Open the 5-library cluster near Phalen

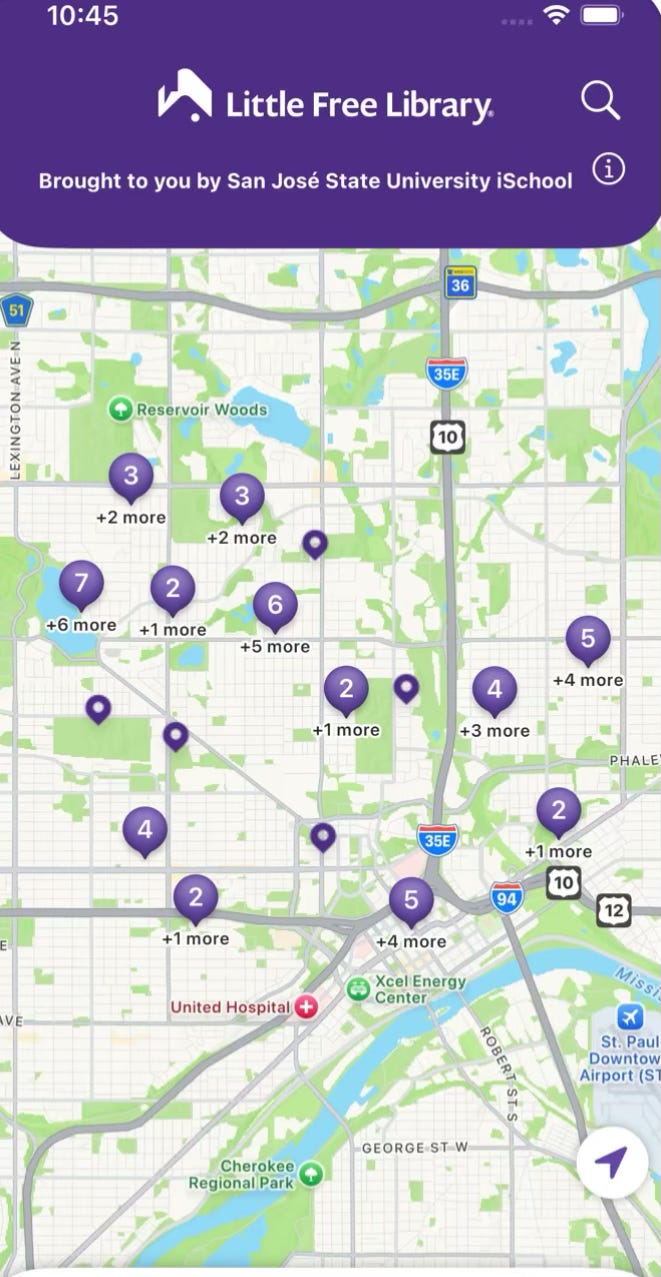[588, 639]
